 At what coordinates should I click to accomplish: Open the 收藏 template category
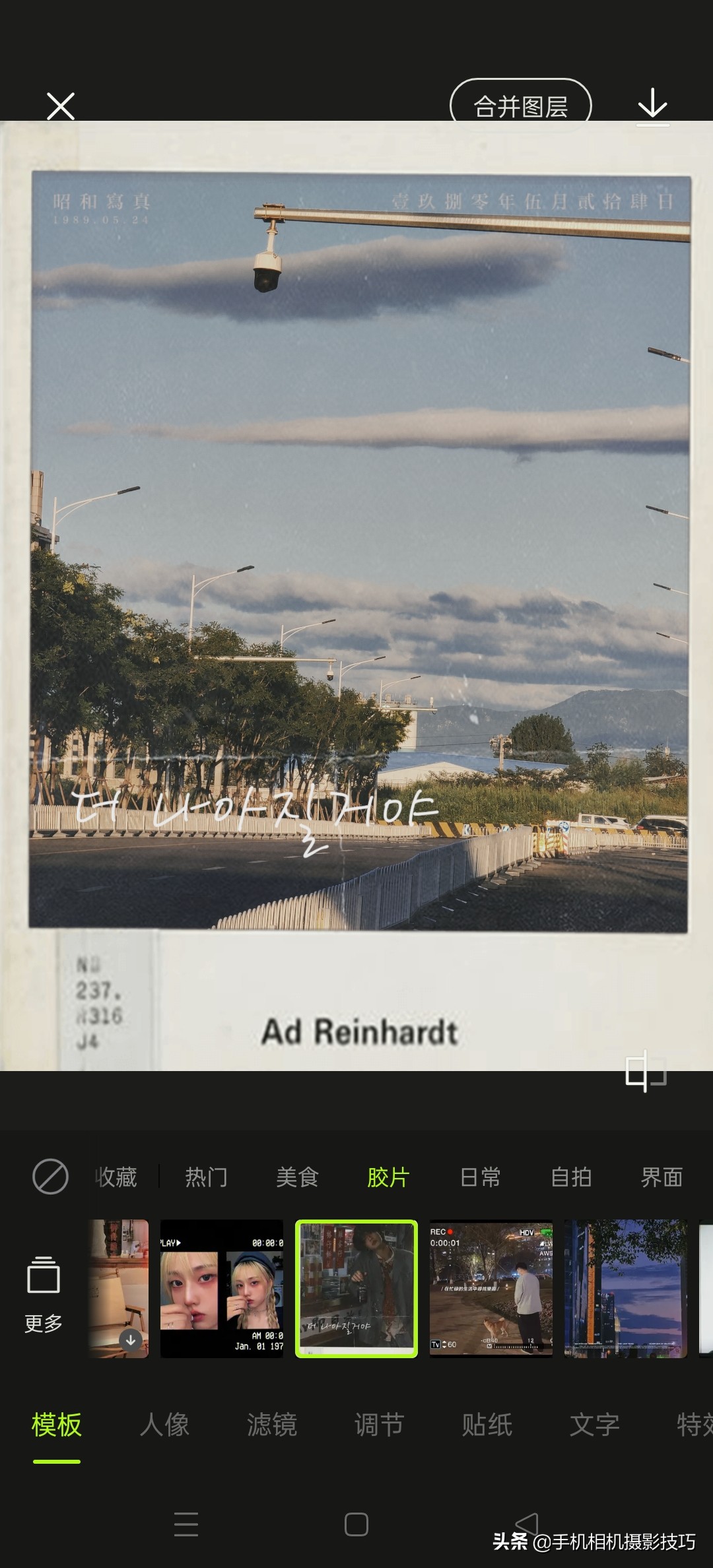point(116,1177)
